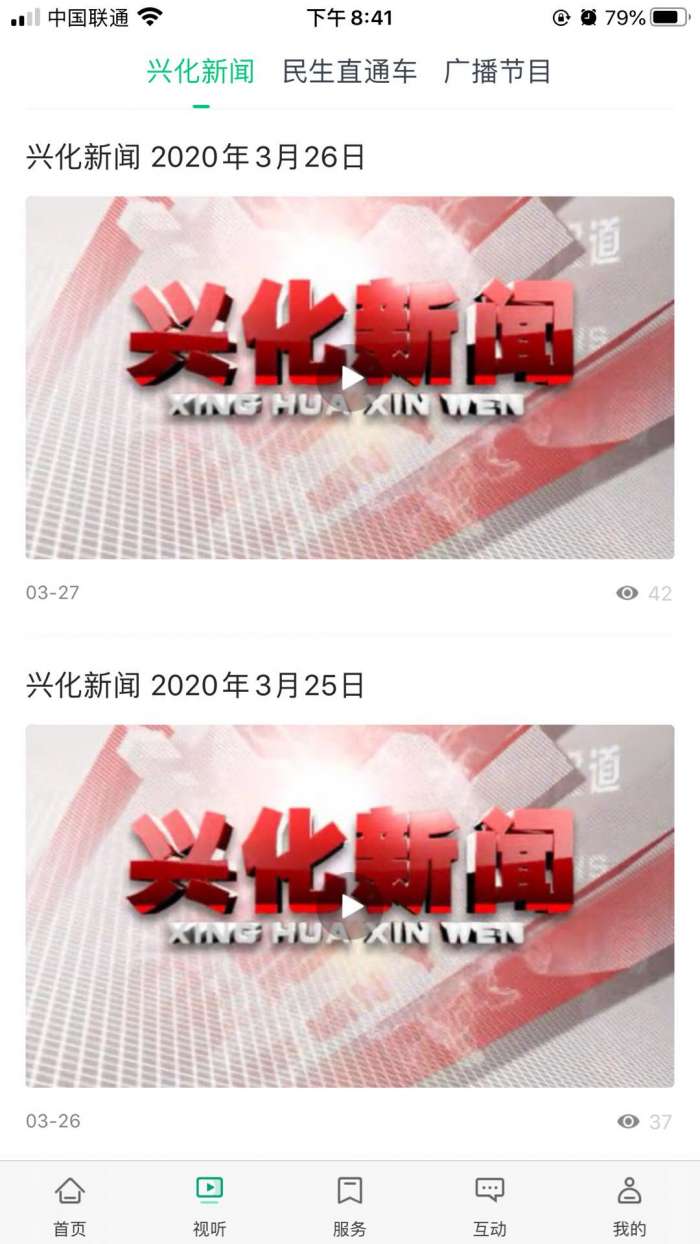The width and height of the screenshot is (700, 1244).
Task: Switch to the 互动 tab
Action: pos(490,1204)
